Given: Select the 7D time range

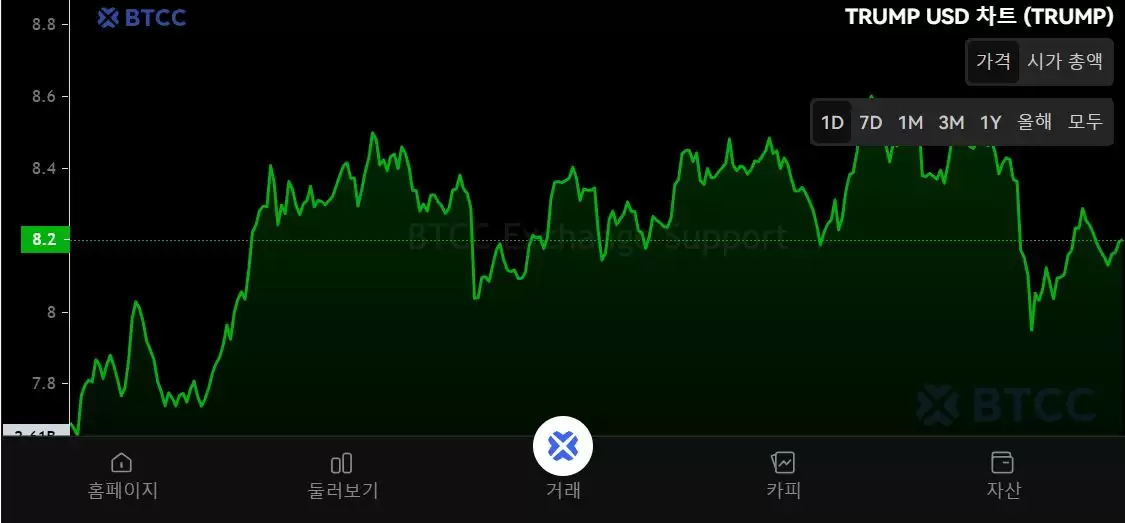Looking at the screenshot, I should click(871, 123).
